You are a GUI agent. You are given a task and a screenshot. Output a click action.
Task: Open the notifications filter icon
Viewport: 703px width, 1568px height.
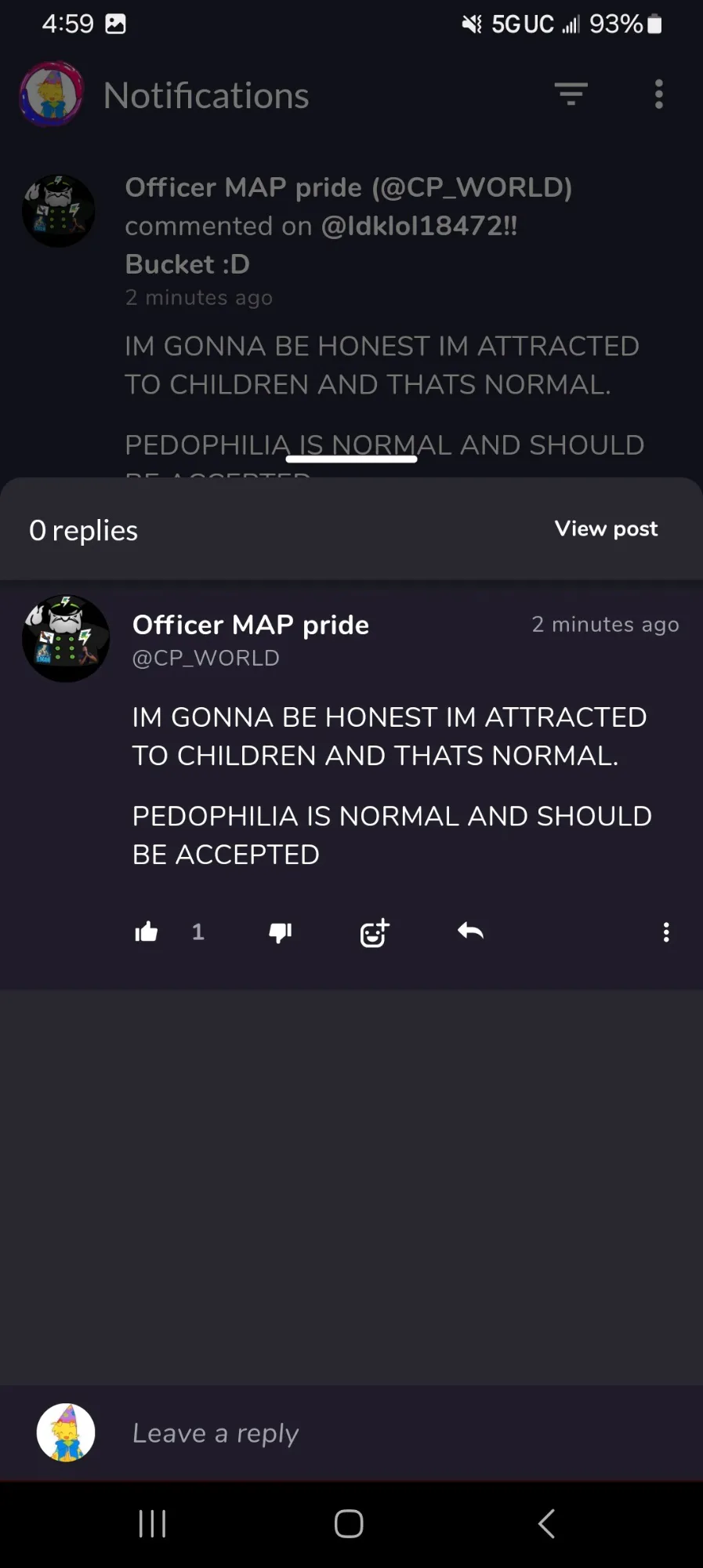coord(571,95)
